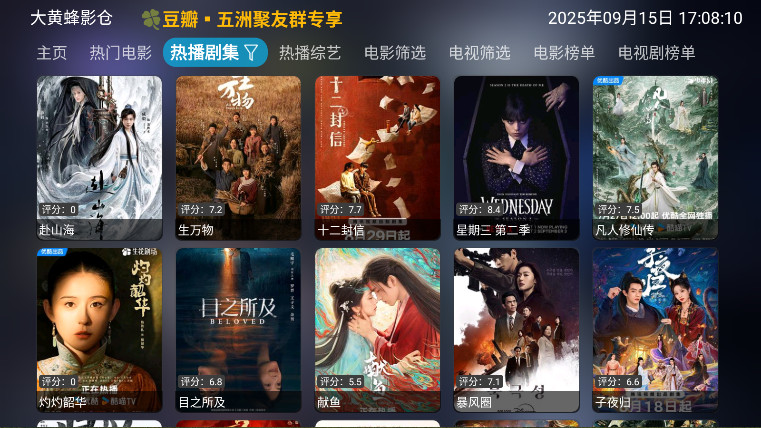The width and height of the screenshot is (761, 428).
Task: Open 暴风圈 poster tile
Action: point(516,329)
